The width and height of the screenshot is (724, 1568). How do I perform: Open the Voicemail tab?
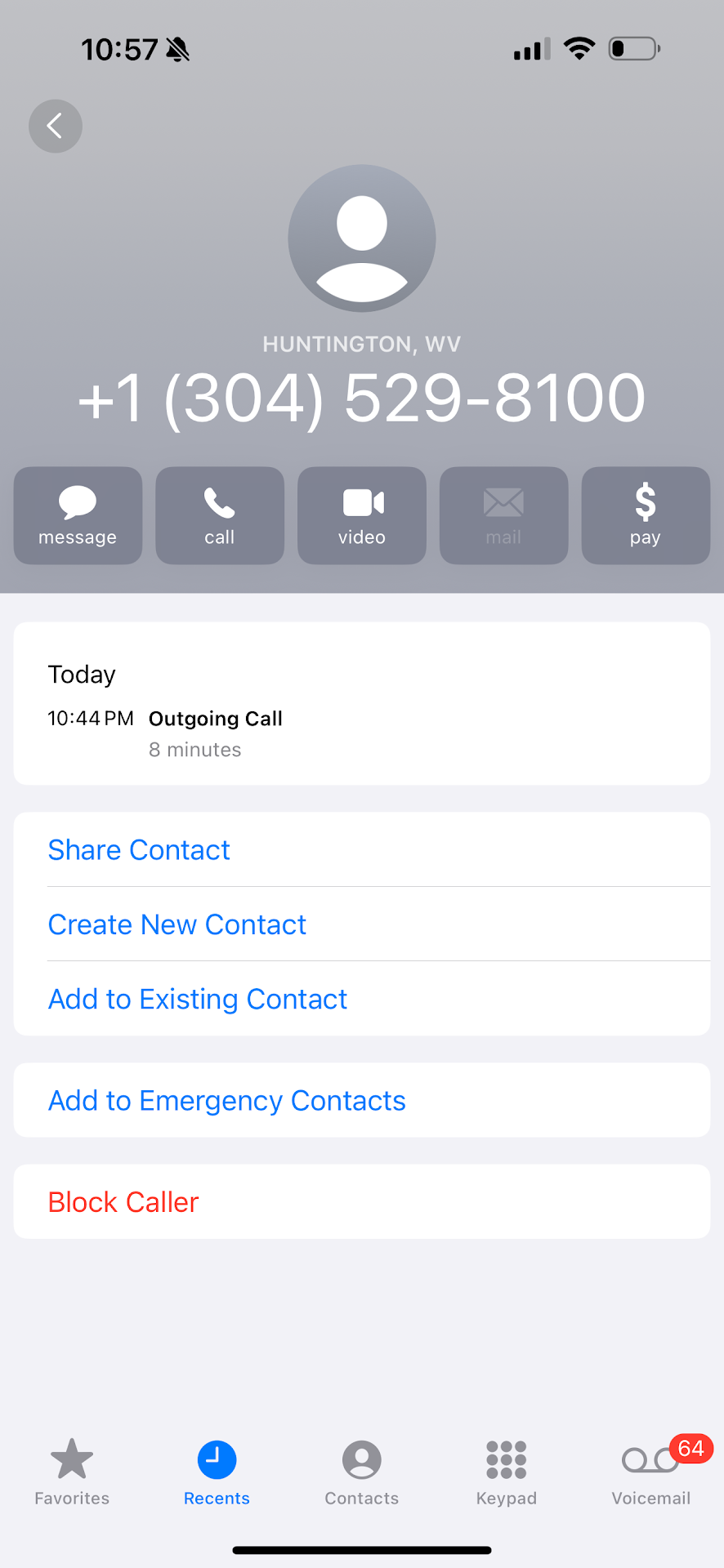click(651, 1472)
